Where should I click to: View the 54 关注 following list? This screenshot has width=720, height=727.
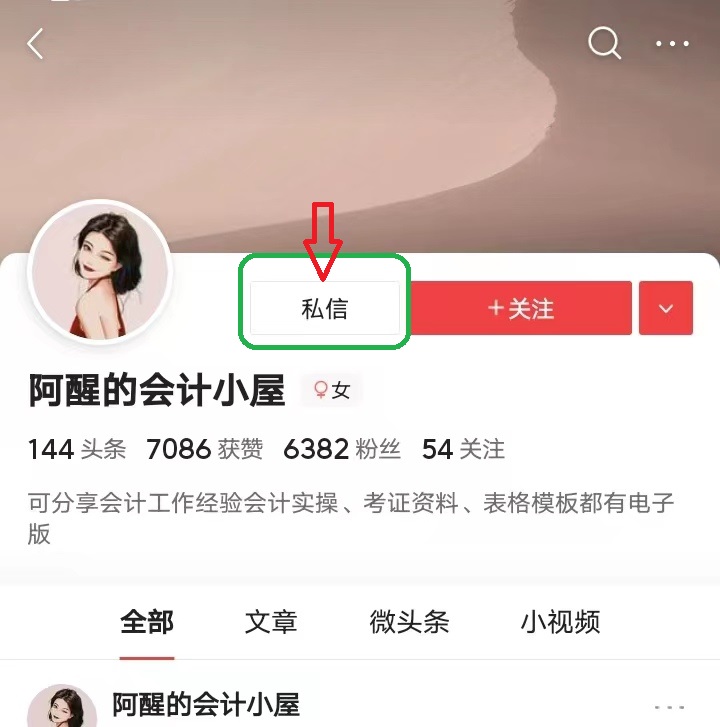pos(466,449)
